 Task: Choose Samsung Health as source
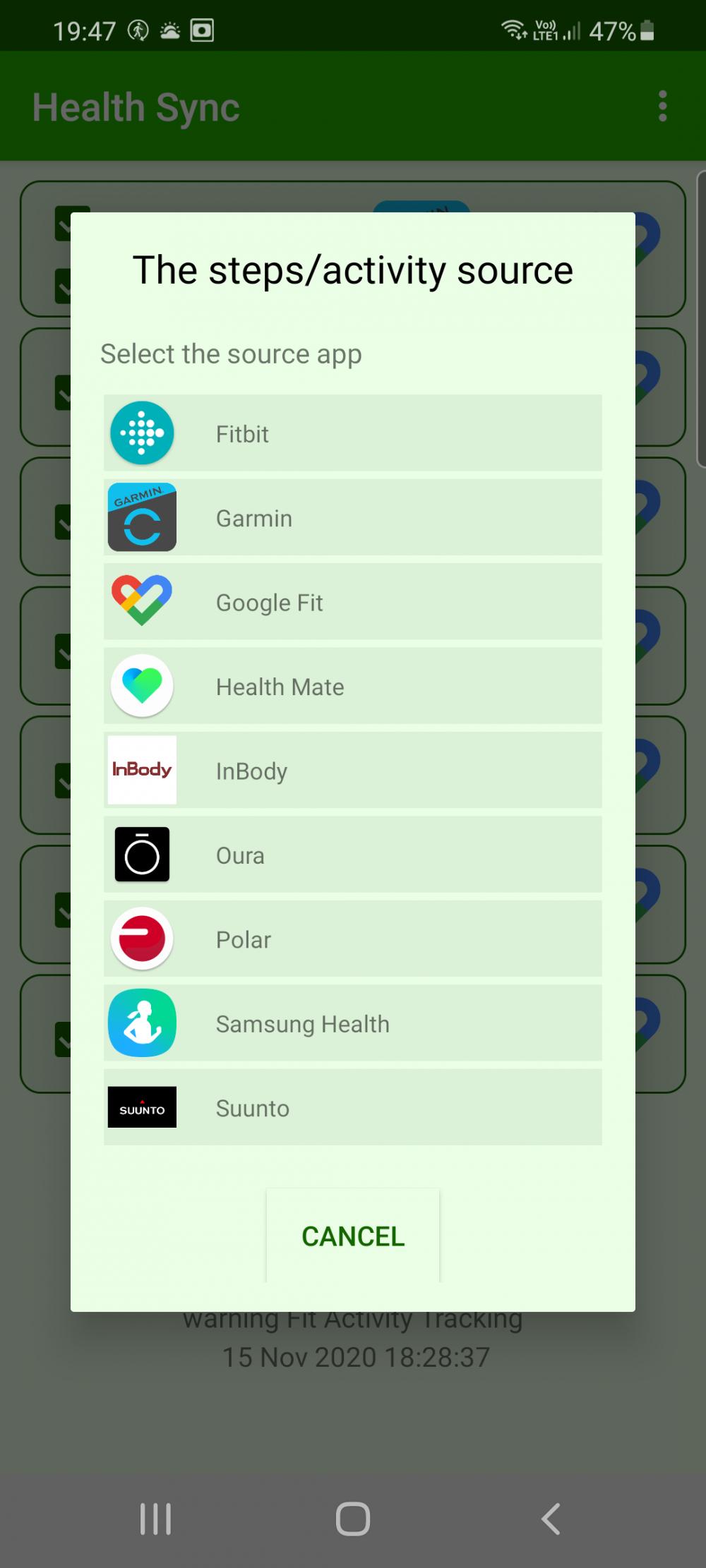[352, 1023]
